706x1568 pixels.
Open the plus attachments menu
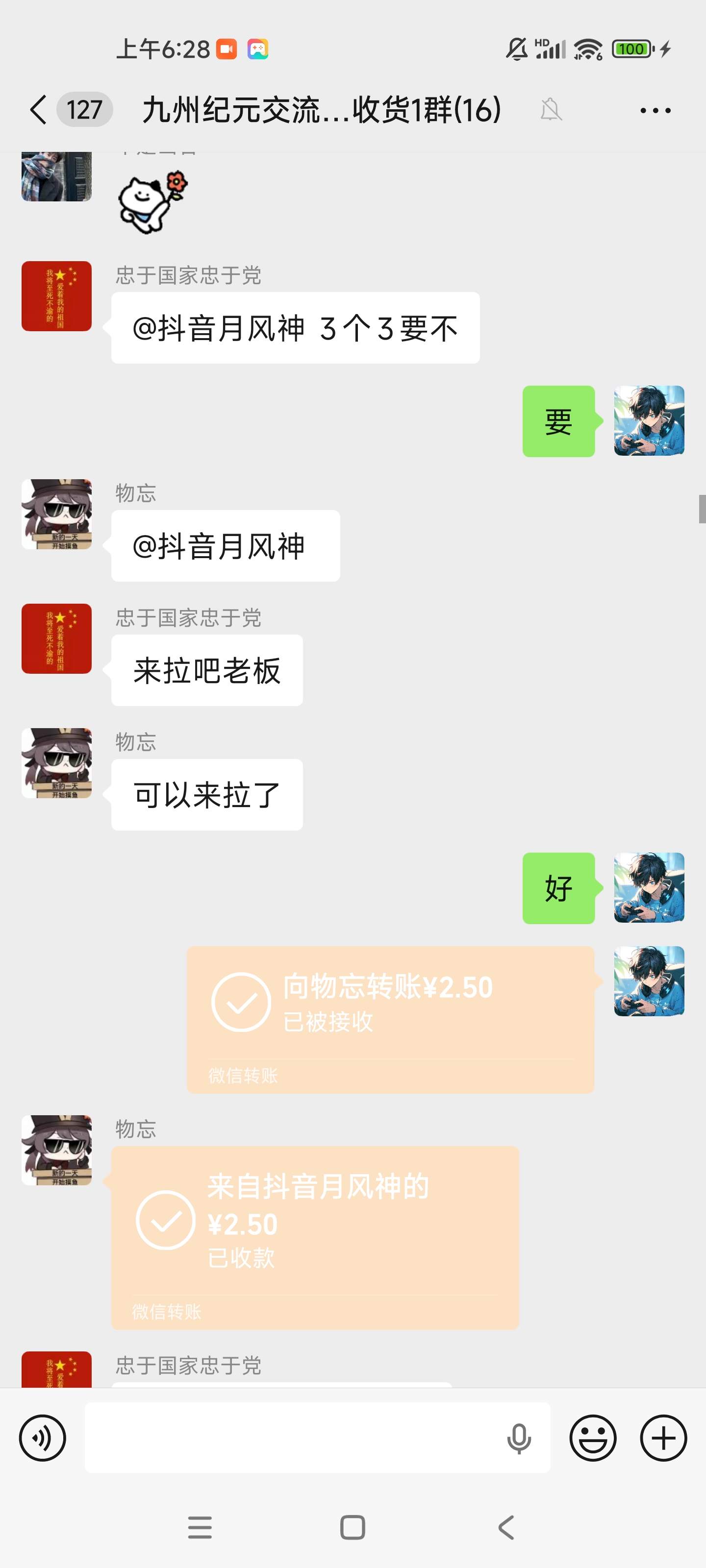click(x=663, y=1438)
